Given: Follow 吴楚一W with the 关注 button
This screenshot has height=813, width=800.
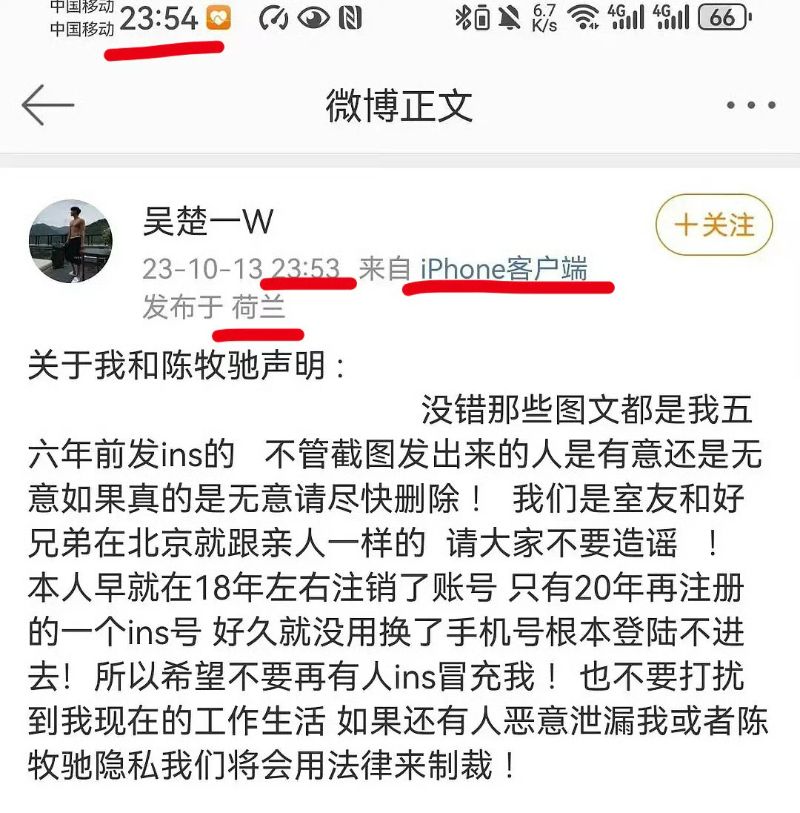Looking at the screenshot, I should click(714, 225).
